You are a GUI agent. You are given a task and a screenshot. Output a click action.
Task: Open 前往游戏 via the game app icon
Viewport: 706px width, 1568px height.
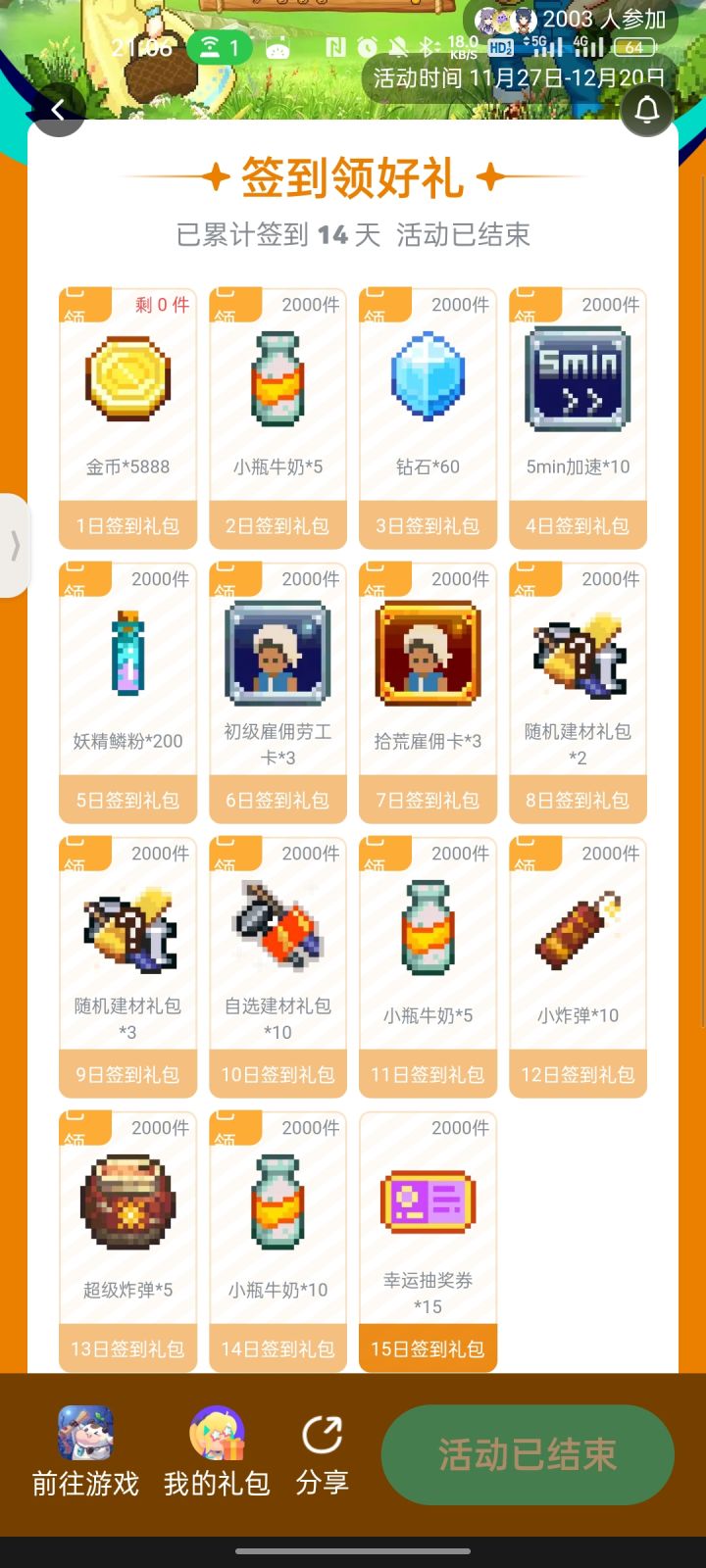pos(83,1434)
